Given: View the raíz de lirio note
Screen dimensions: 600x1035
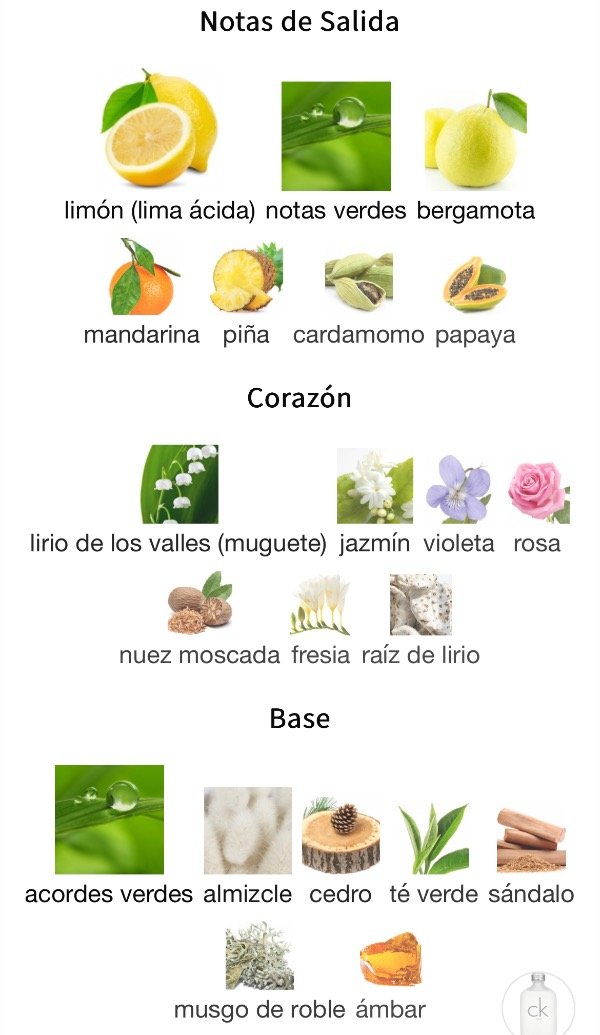Looking at the screenshot, I should [x=421, y=605].
